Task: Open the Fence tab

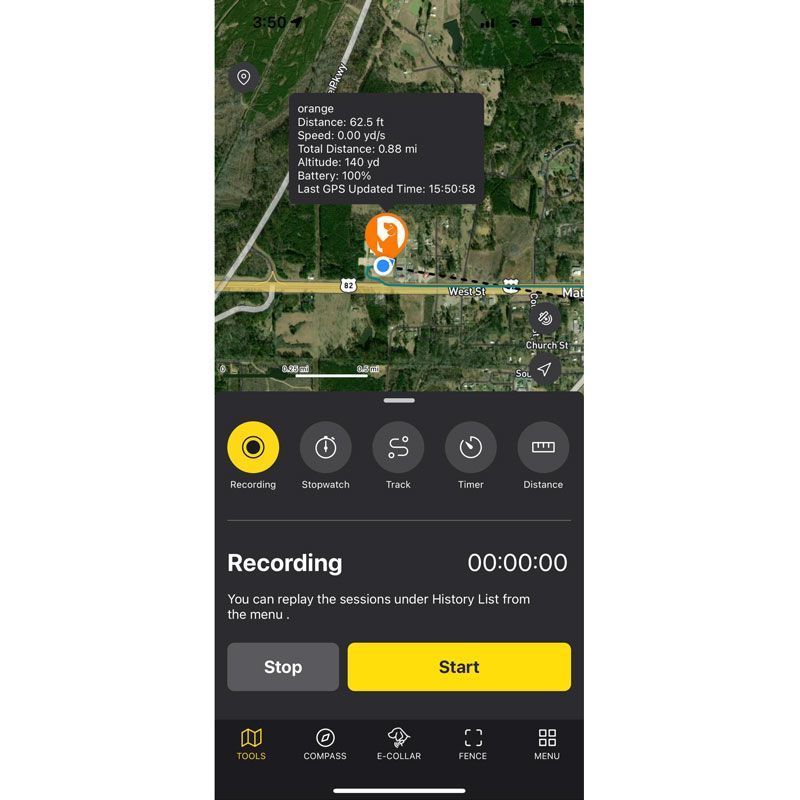Action: (473, 744)
